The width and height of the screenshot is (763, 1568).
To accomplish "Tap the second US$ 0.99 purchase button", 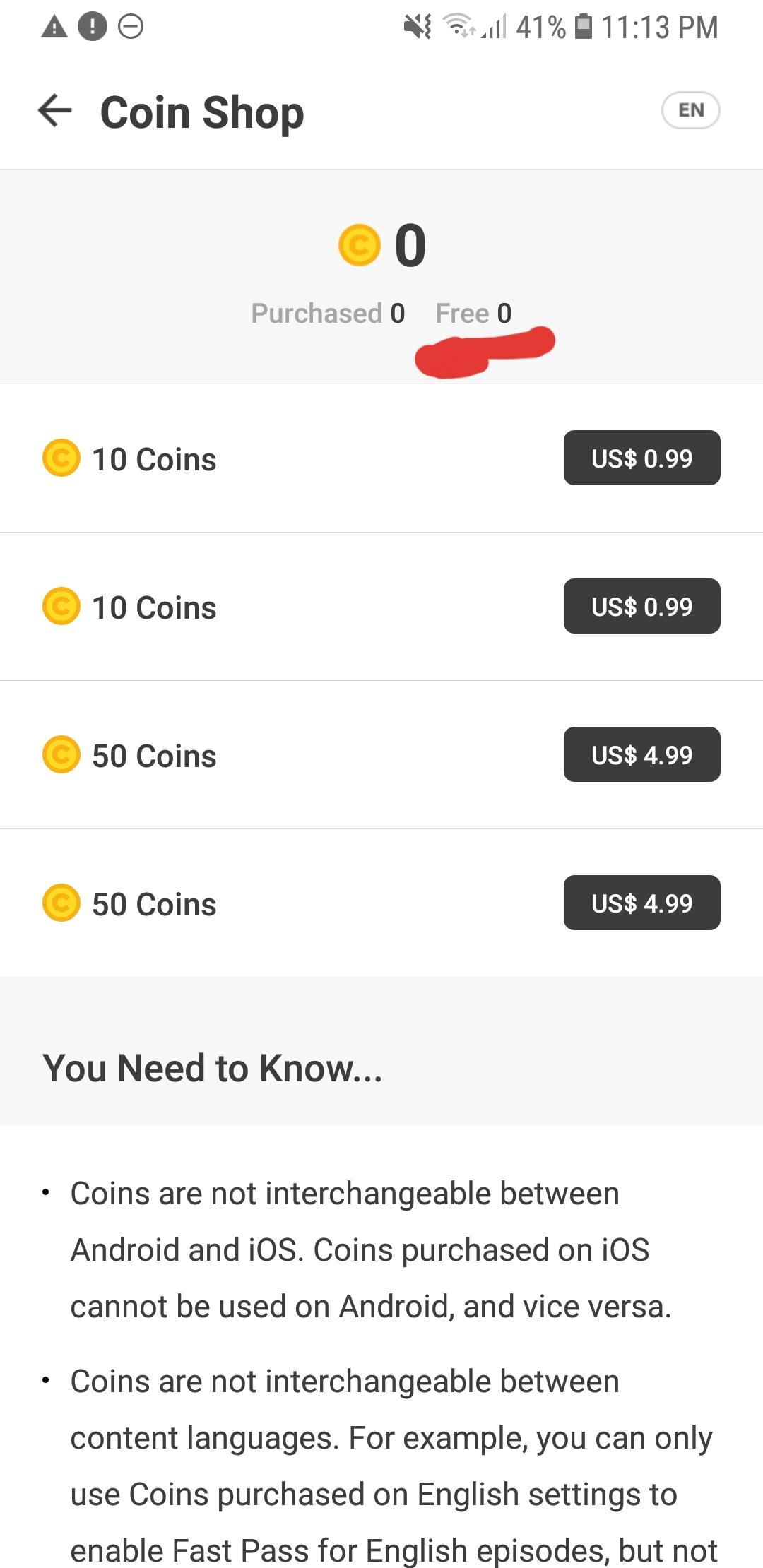I will (x=641, y=606).
